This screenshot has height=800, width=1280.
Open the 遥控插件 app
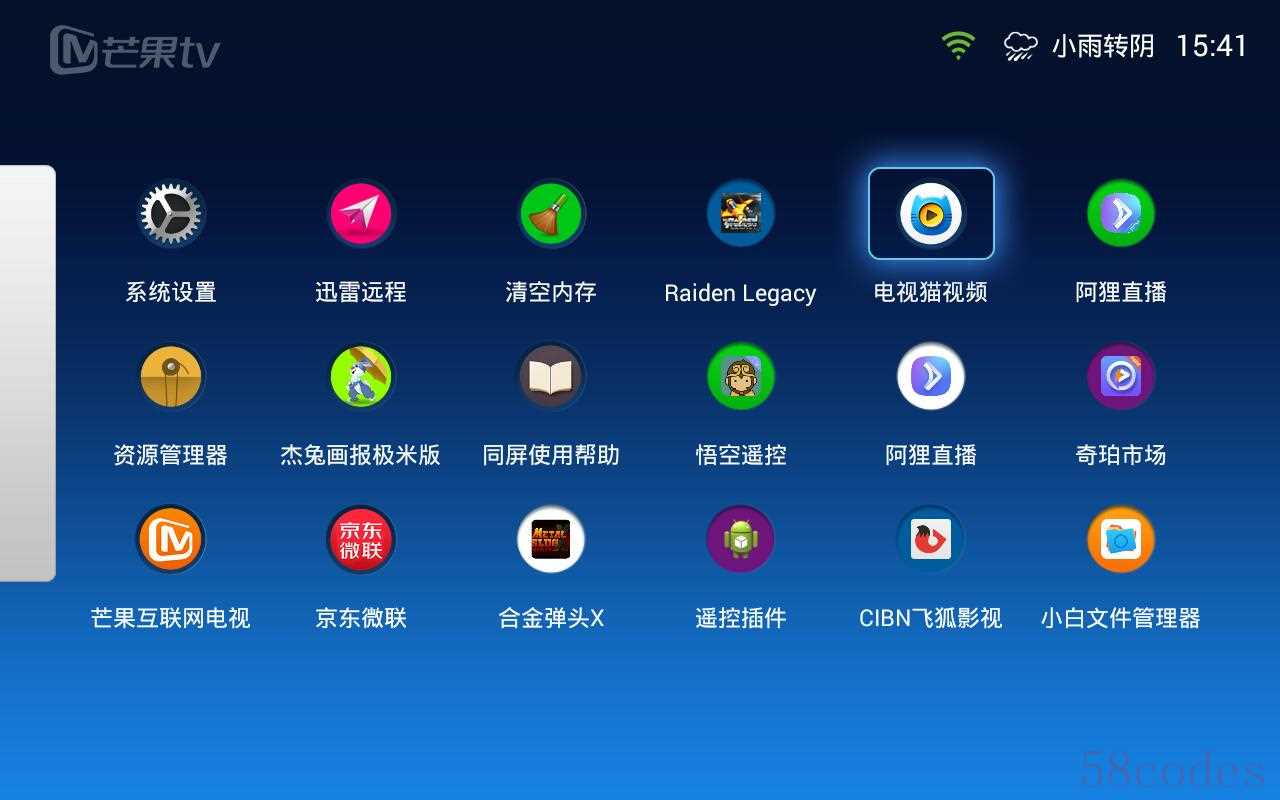click(741, 539)
